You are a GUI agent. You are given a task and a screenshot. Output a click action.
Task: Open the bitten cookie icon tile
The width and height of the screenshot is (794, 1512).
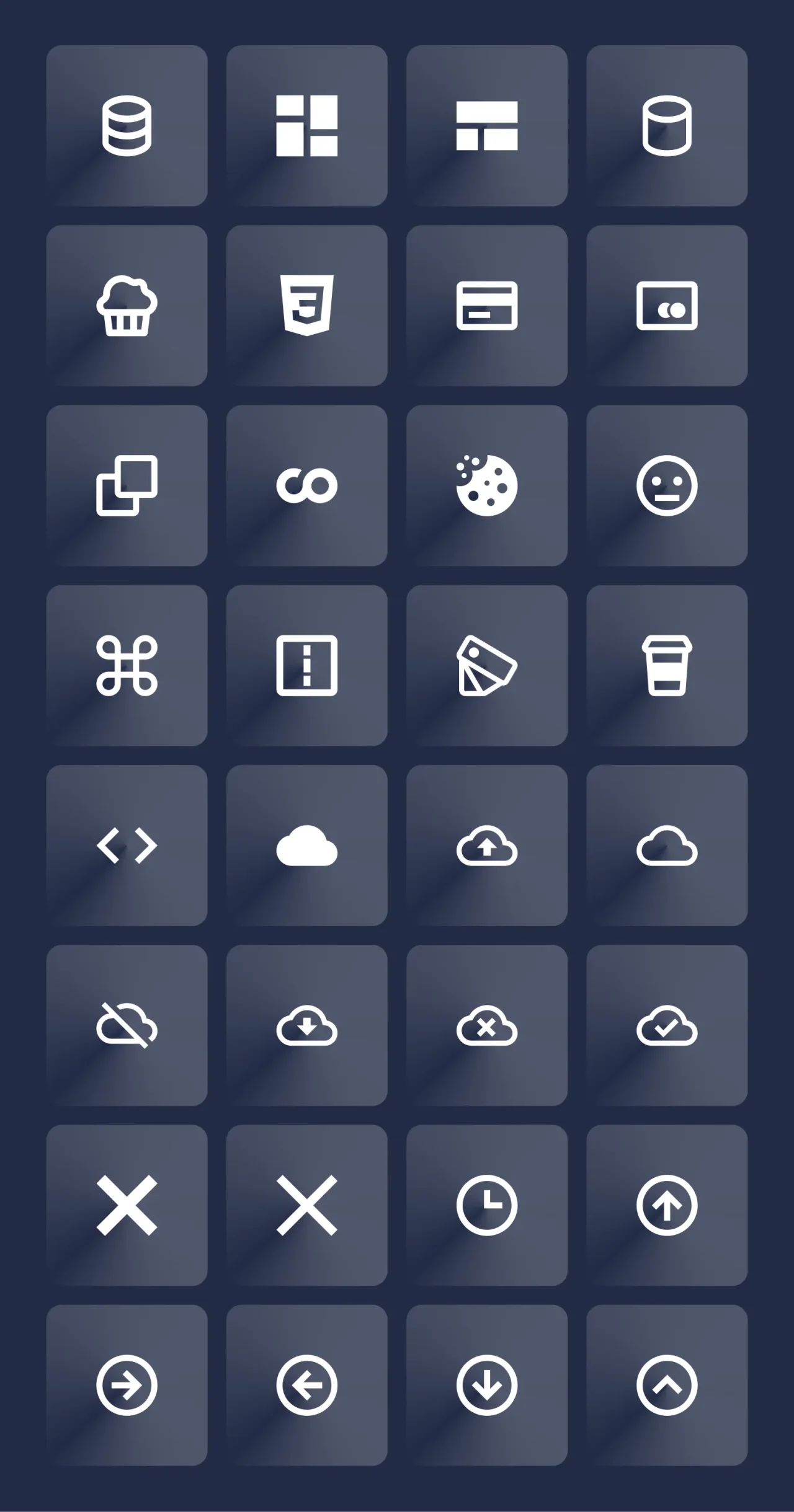tap(486, 485)
